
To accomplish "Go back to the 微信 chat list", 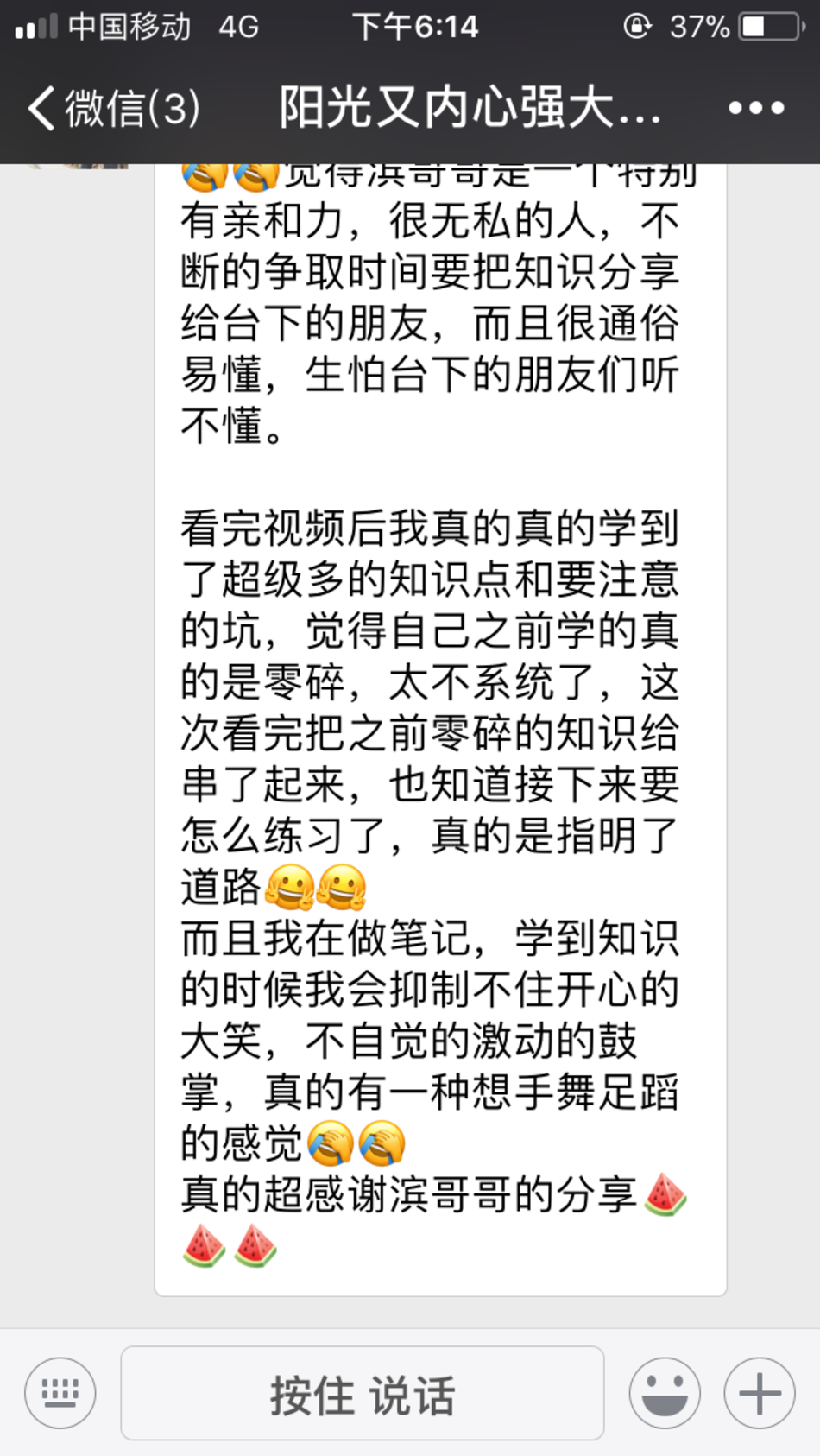I will point(112,109).
